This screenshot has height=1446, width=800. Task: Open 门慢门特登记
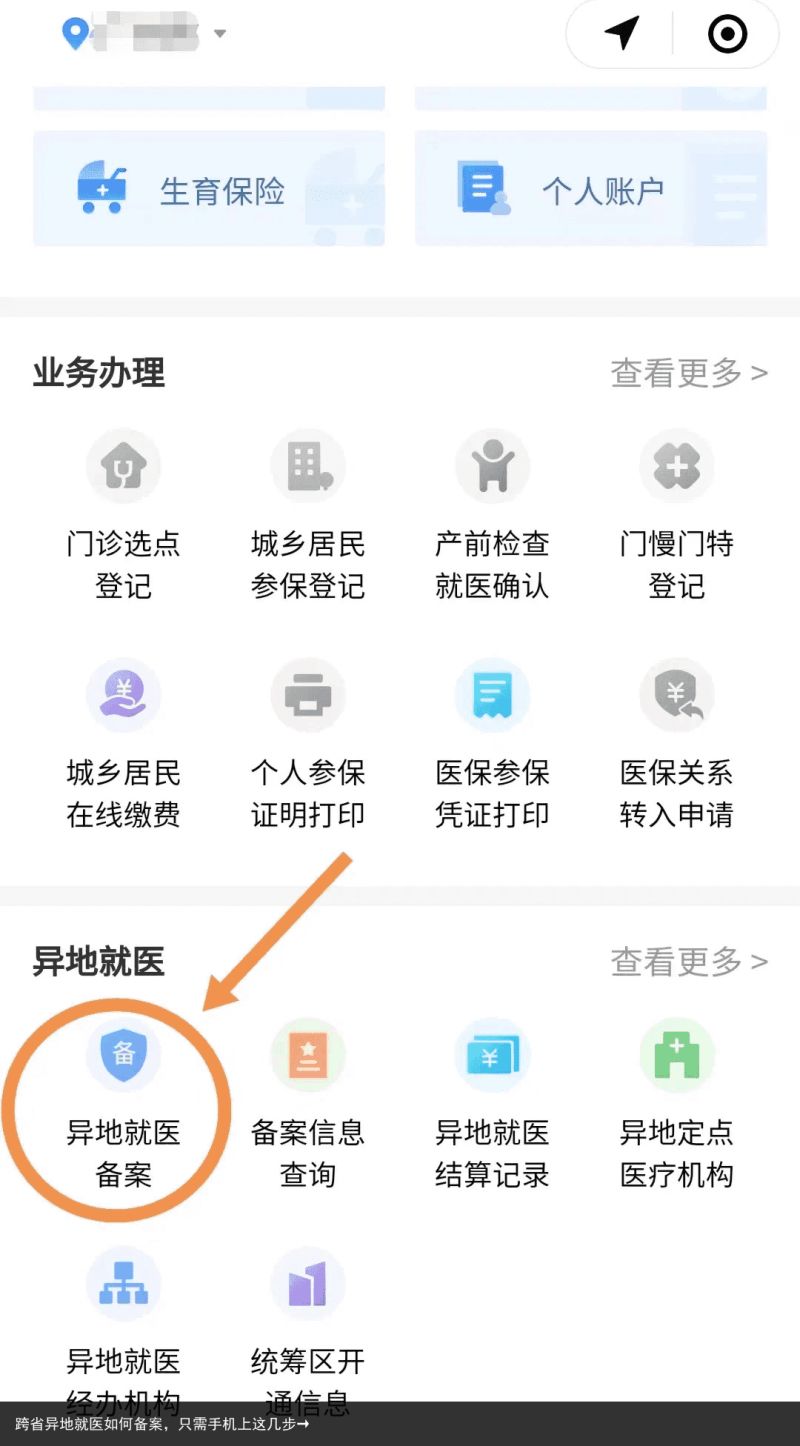click(x=677, y=517)
